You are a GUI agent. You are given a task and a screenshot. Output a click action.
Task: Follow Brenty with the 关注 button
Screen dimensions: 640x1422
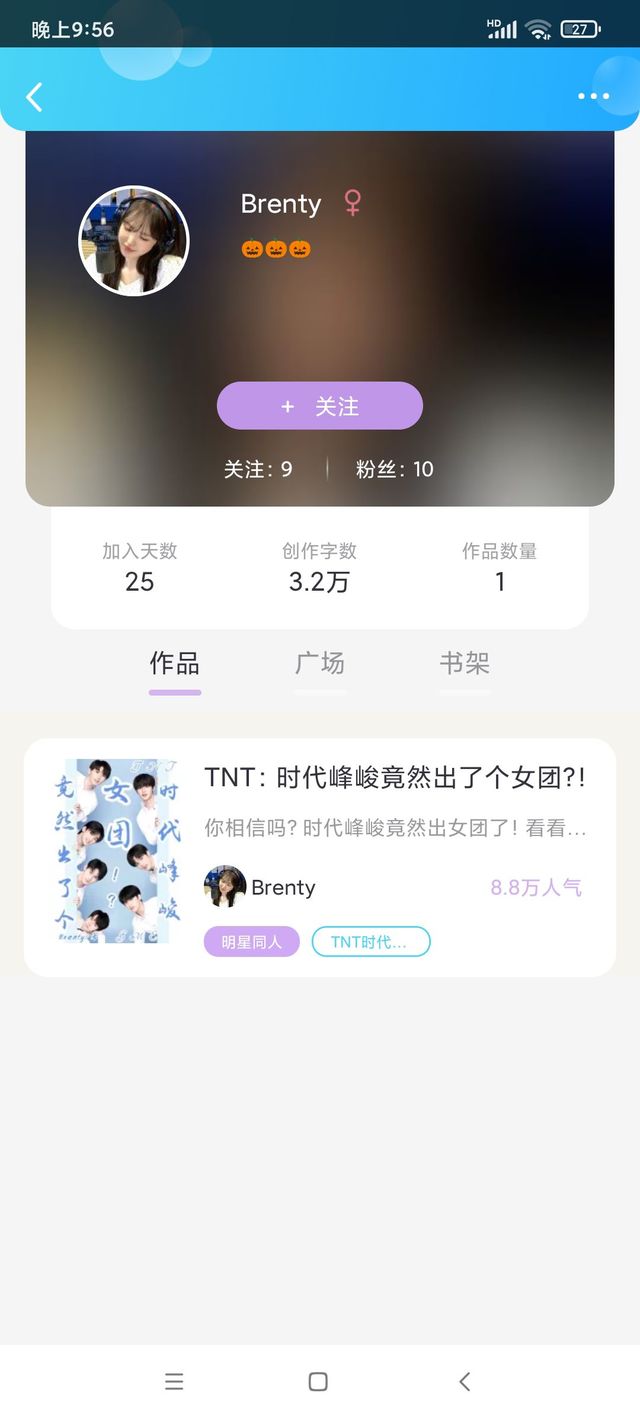pos(320,406)
